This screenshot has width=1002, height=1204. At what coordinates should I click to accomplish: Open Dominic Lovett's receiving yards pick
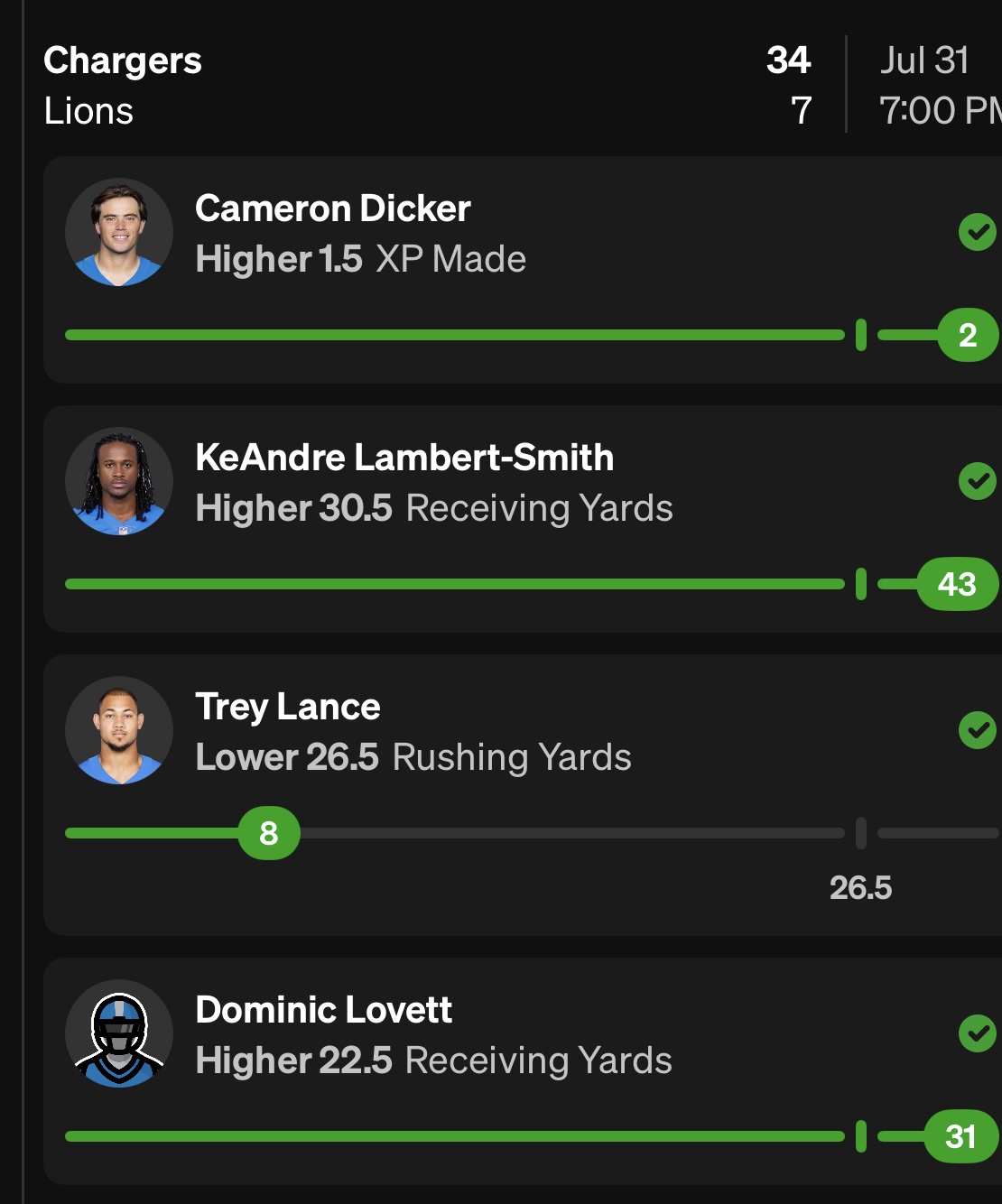click(x=522, y=1070)
